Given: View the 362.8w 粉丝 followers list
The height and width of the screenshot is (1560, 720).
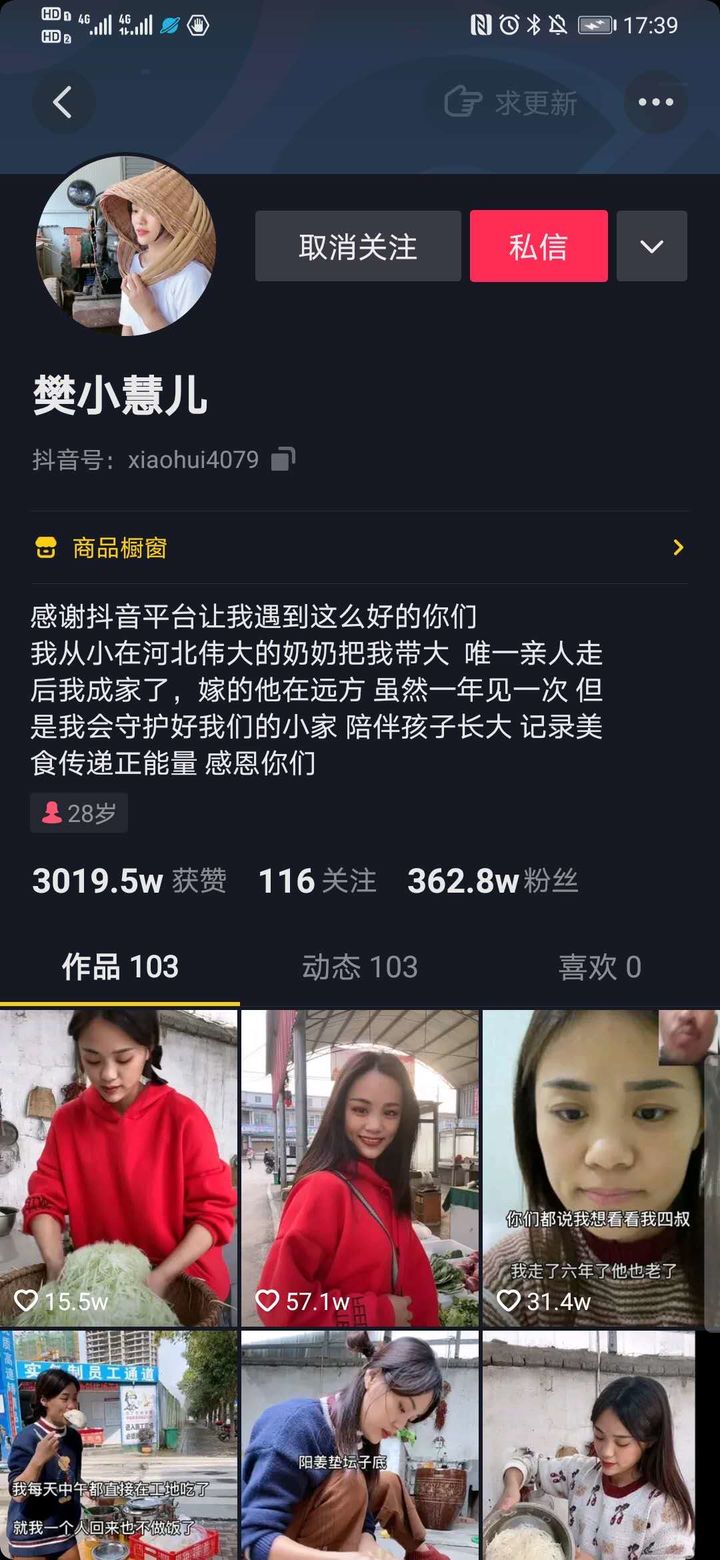Looking at the screenshot, I should click(x=492, y=881).
